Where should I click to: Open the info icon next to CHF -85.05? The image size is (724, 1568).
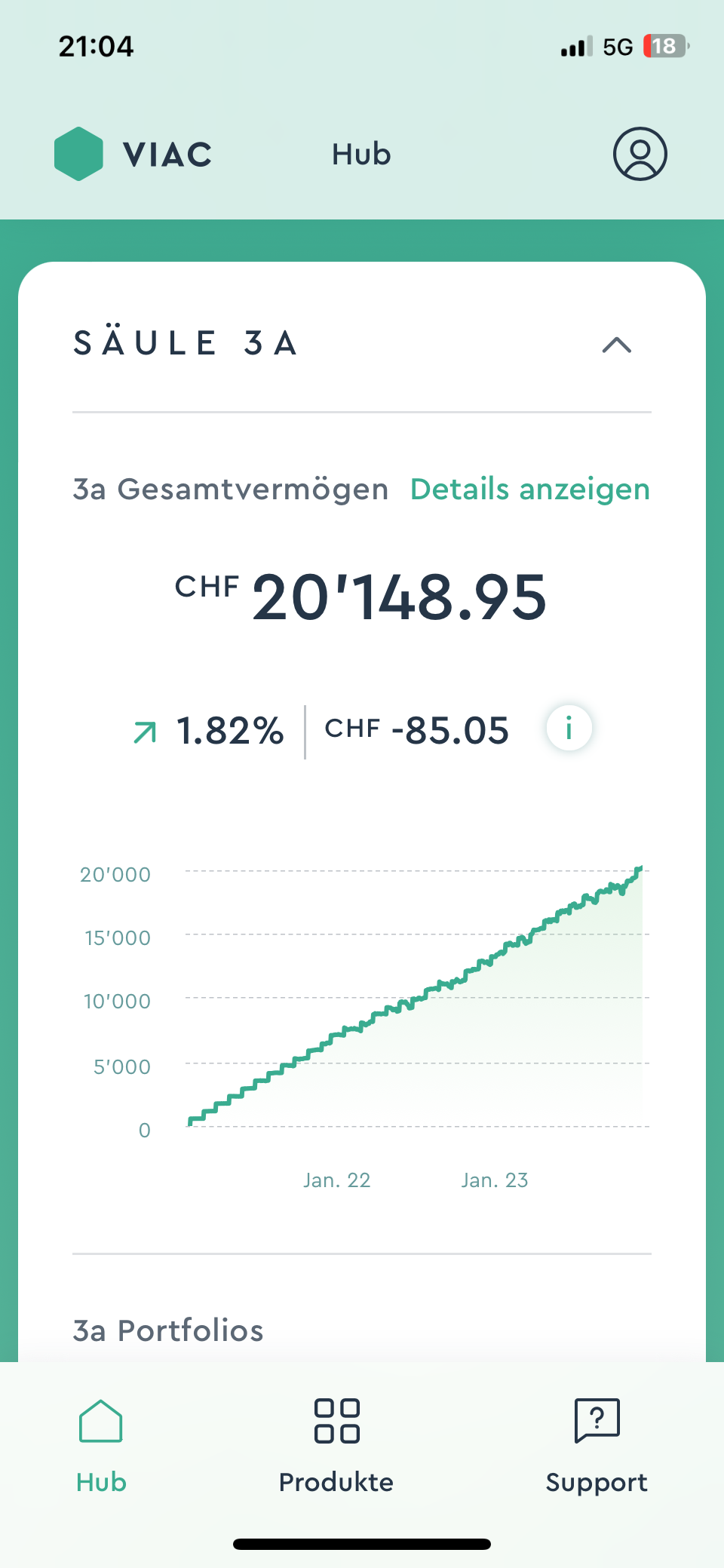569,729
